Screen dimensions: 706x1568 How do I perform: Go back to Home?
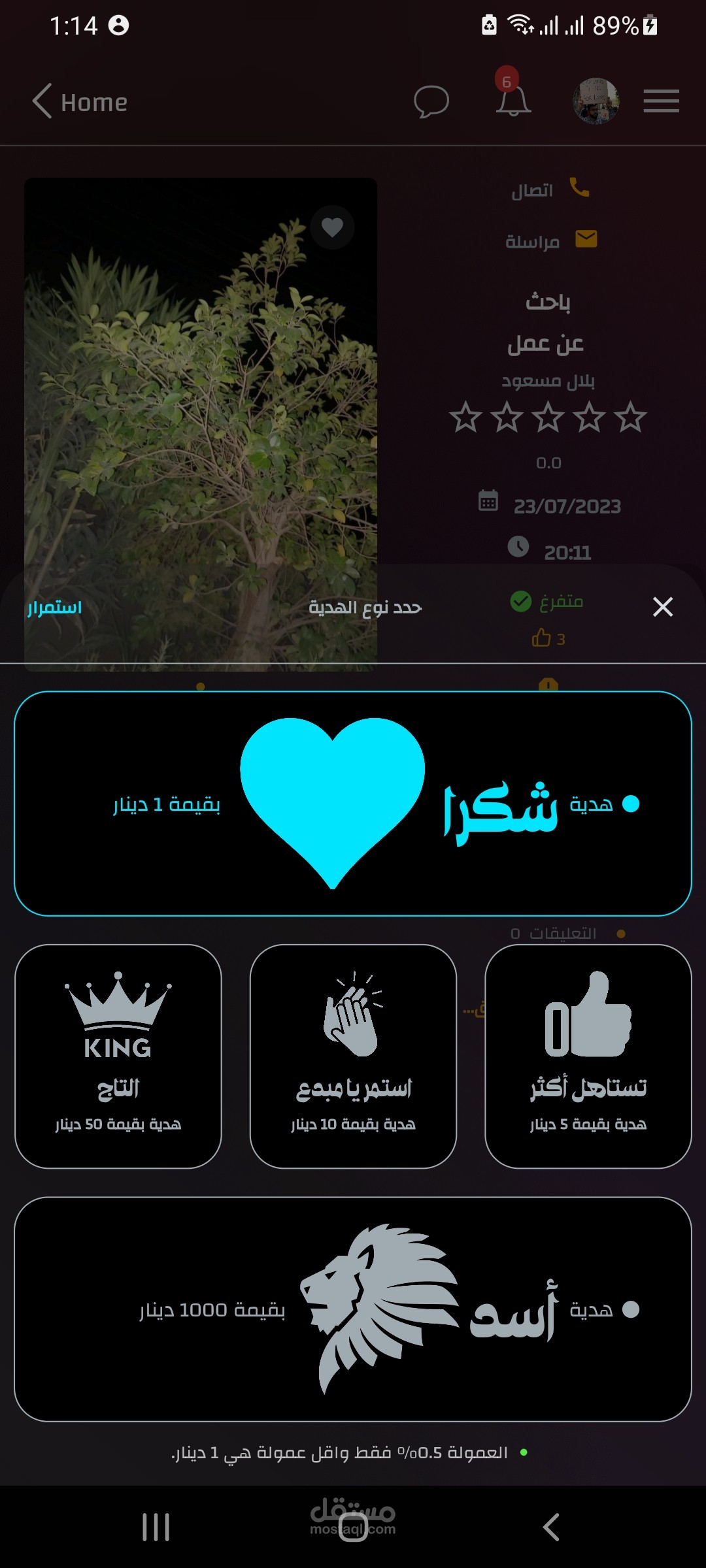pyautogui.click(x=80, y=102)
